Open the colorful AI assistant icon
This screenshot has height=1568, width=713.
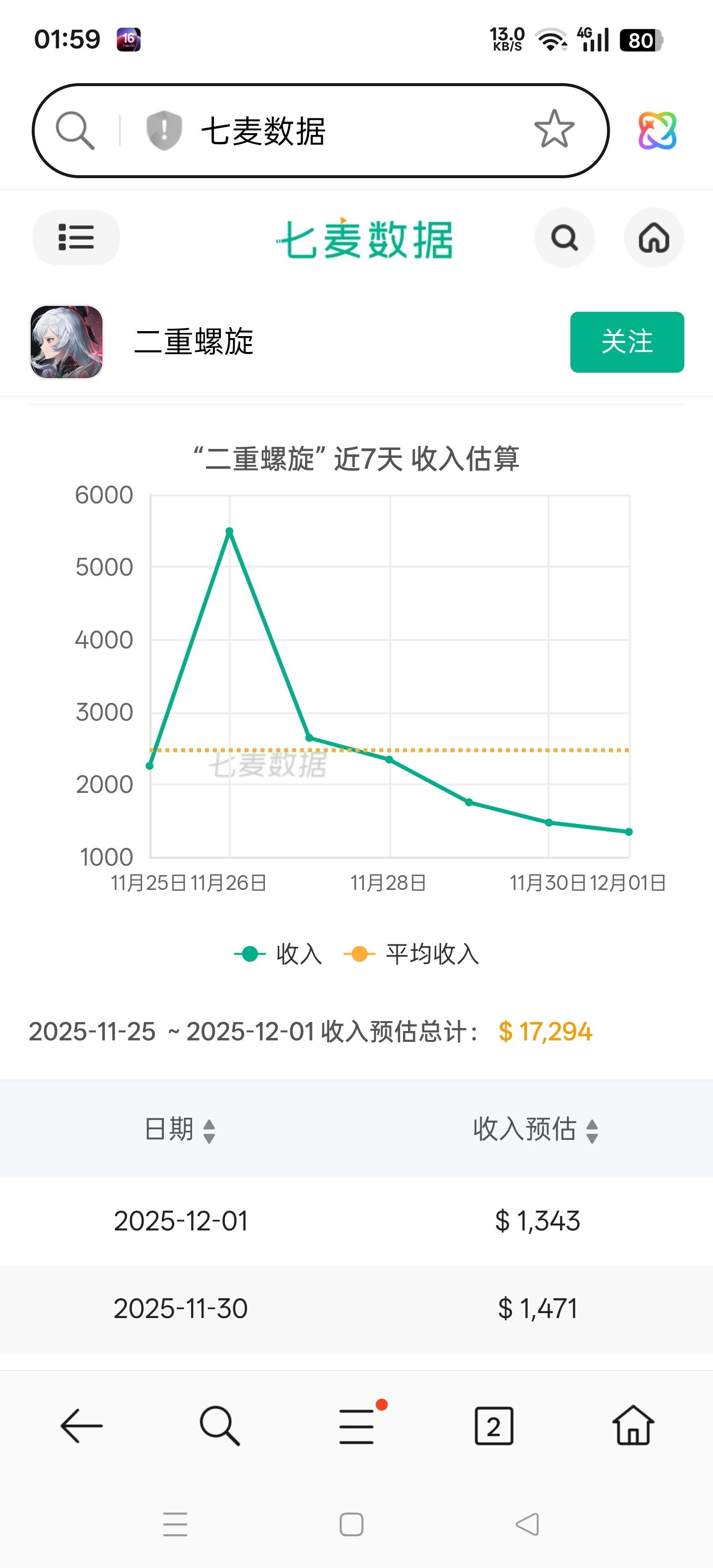tap(657, 130)
